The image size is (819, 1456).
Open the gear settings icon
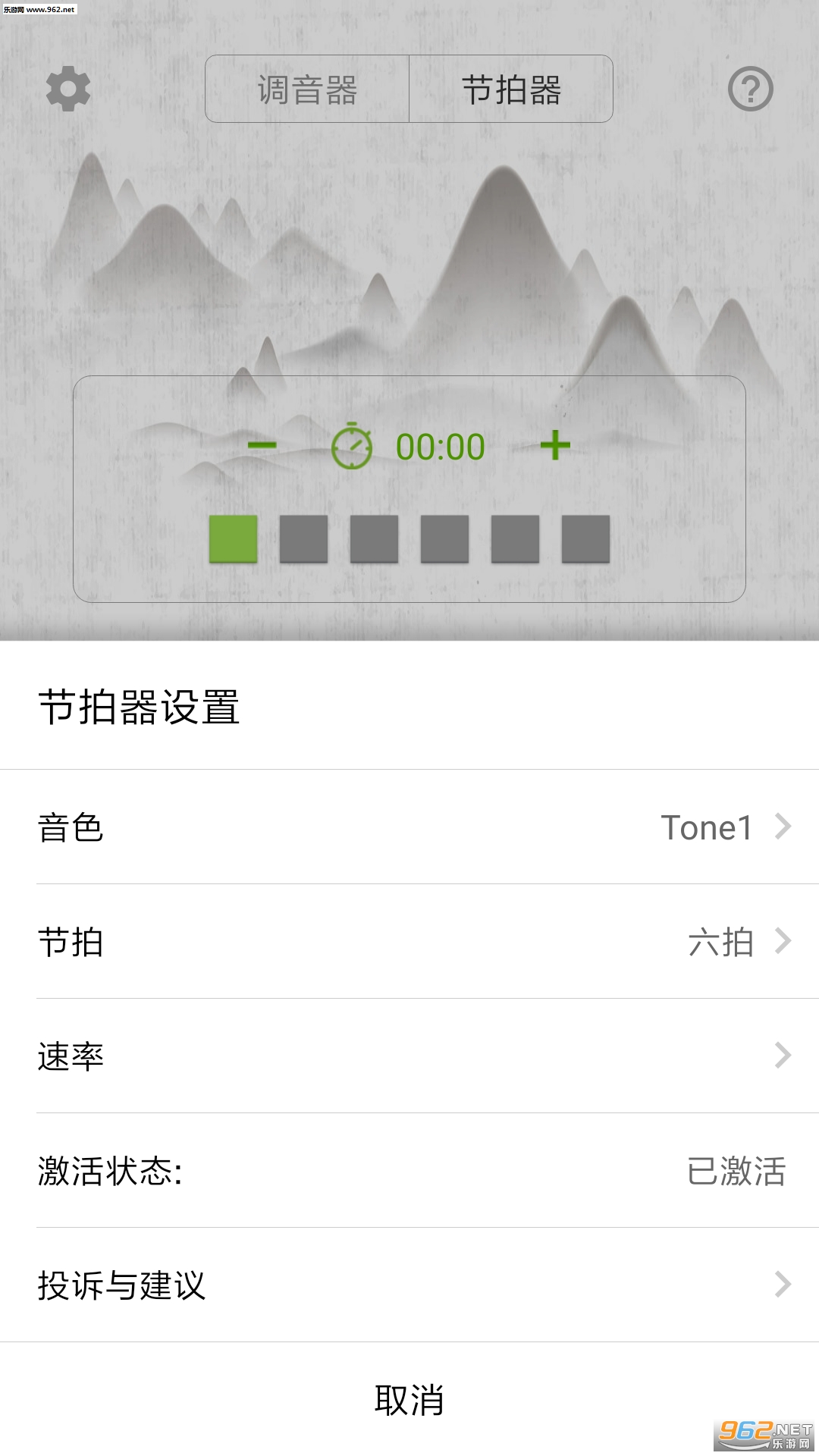coord(68,89)
